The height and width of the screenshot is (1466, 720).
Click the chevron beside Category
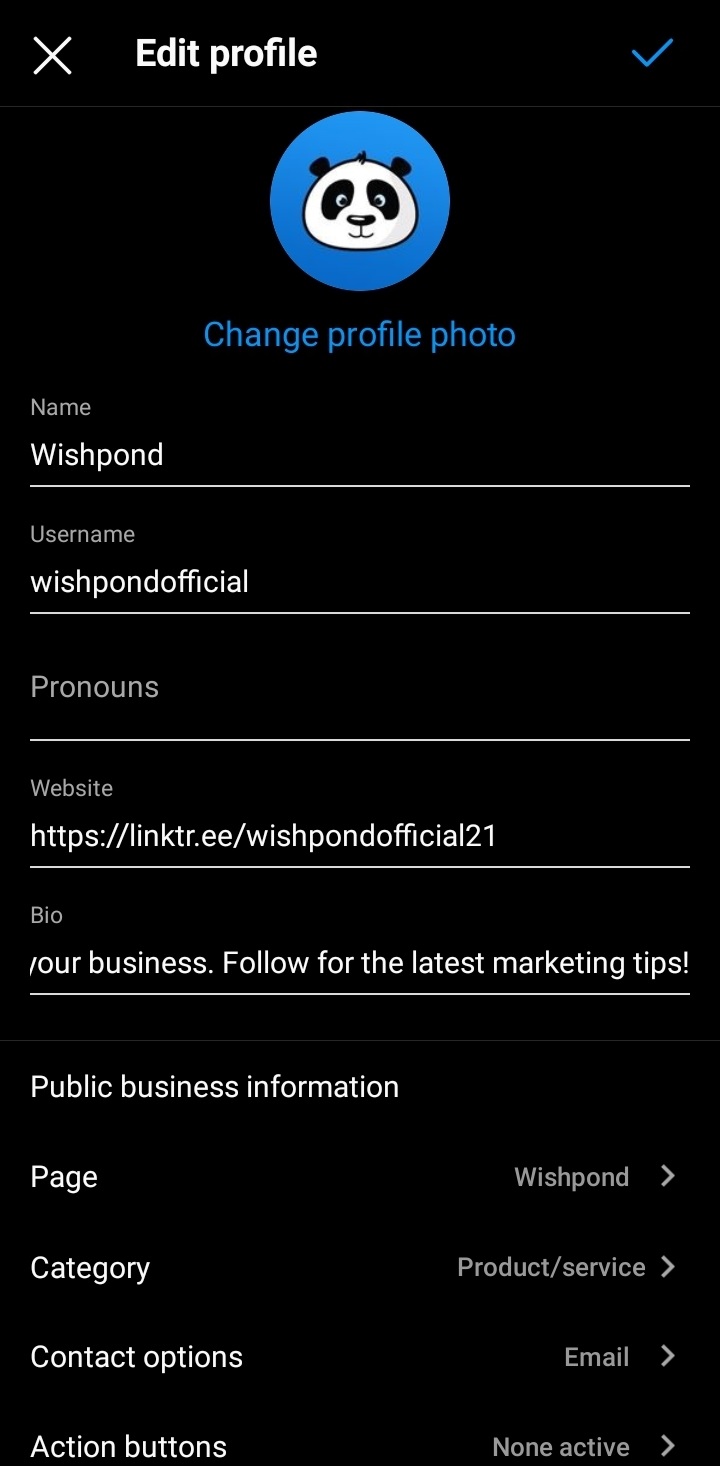668,1266
